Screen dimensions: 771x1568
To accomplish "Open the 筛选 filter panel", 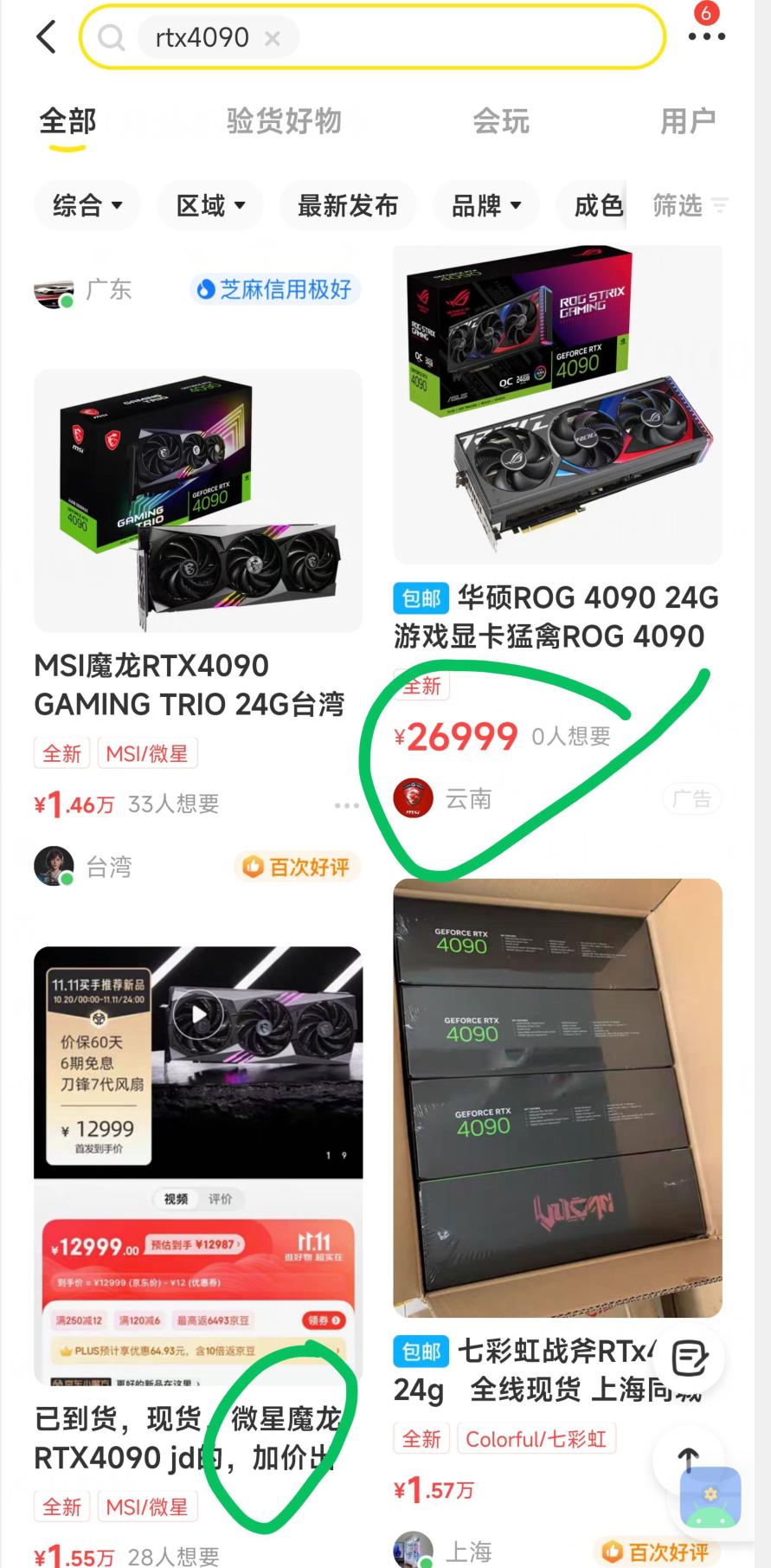I will tap(686, 205).
